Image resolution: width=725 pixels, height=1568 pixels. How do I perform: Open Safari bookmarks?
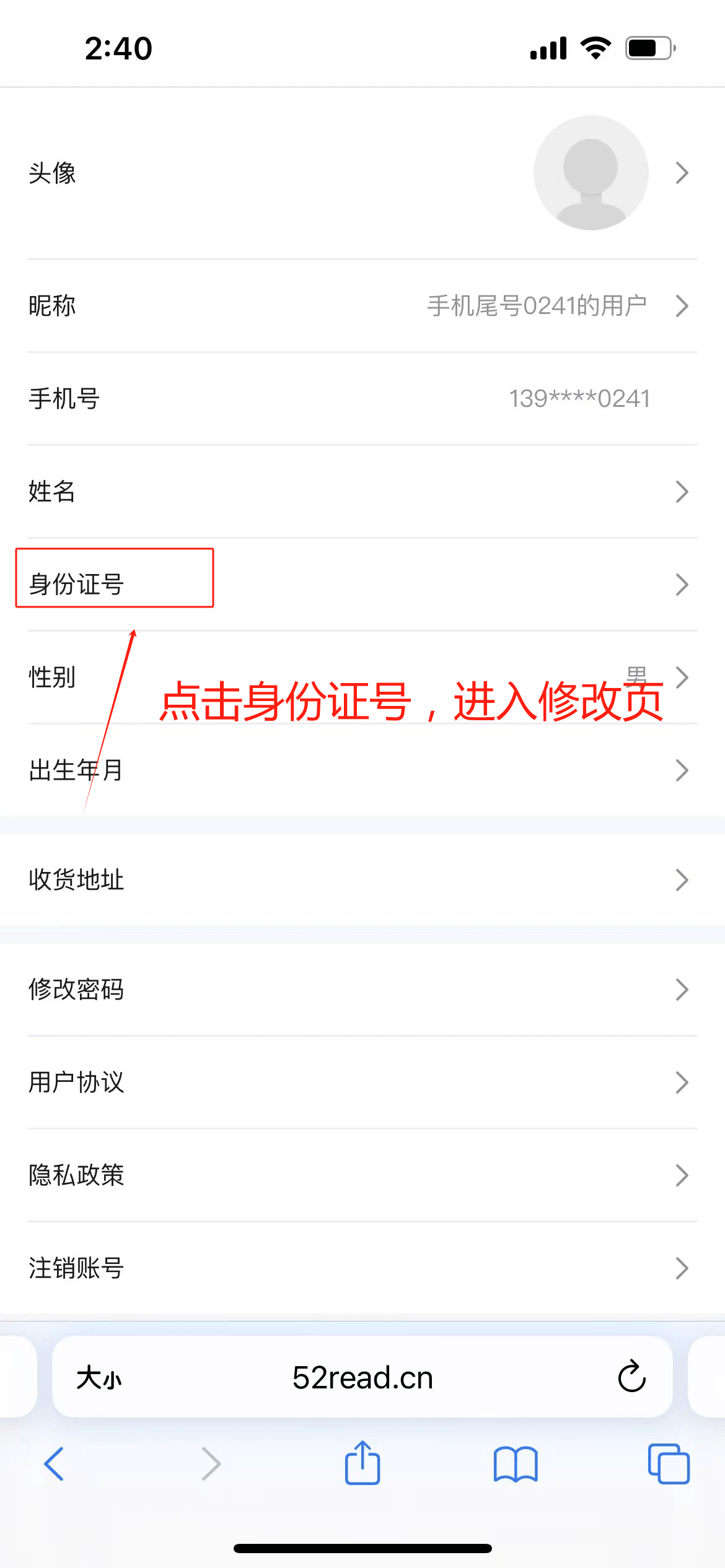(x=516, y=1464)
